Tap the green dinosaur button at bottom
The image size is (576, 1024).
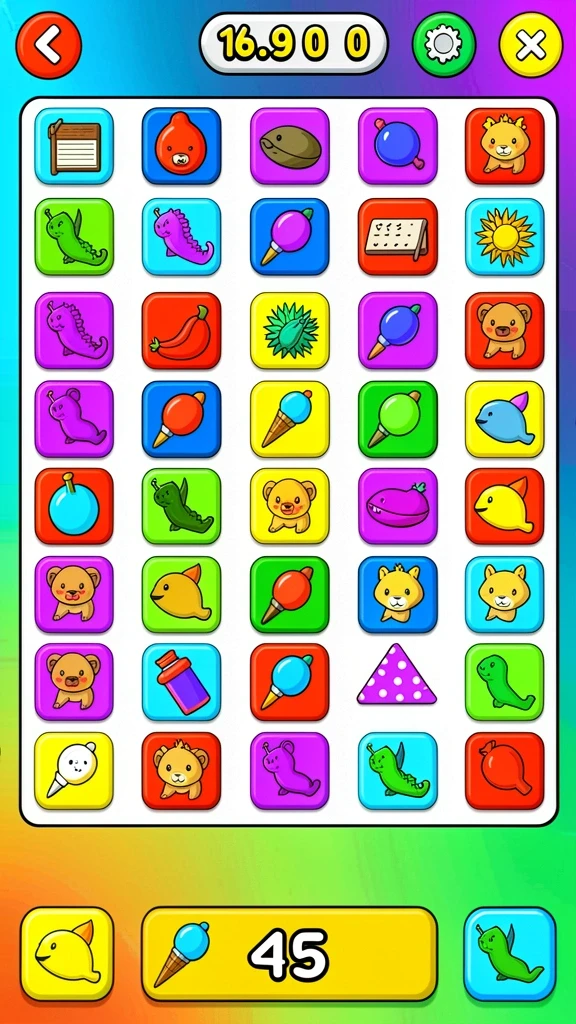click(x=510, y=954)
